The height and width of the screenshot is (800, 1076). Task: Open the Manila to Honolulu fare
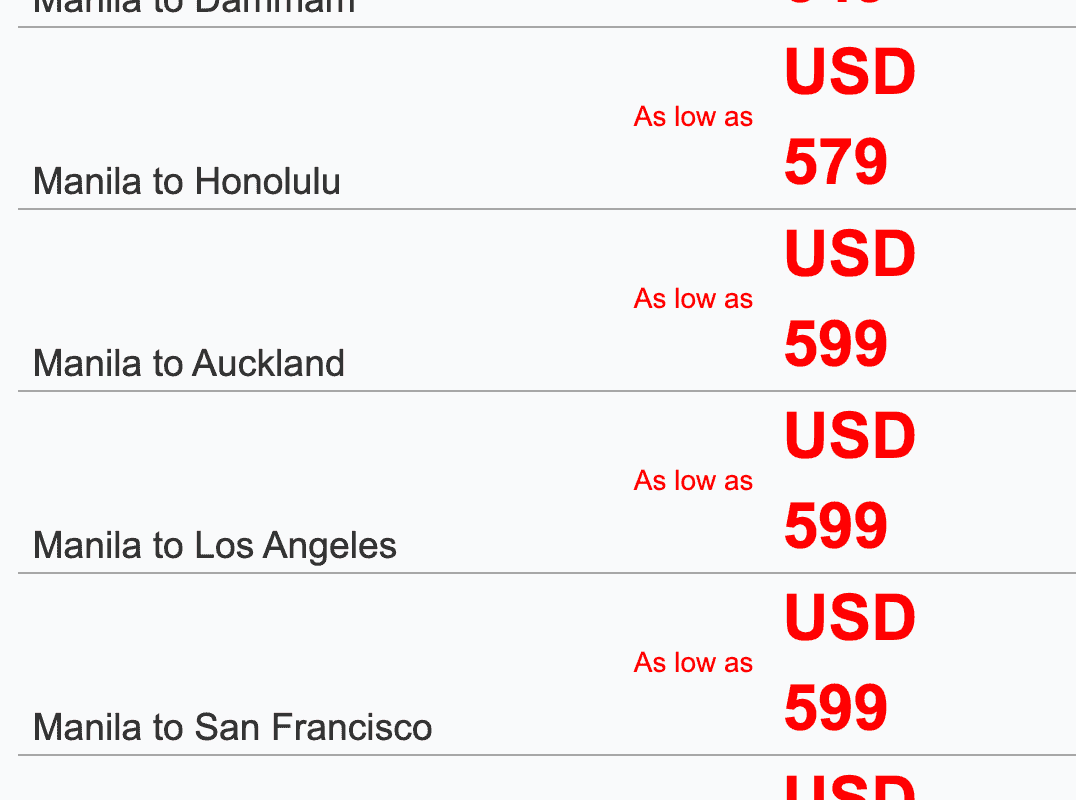point(187,181)
